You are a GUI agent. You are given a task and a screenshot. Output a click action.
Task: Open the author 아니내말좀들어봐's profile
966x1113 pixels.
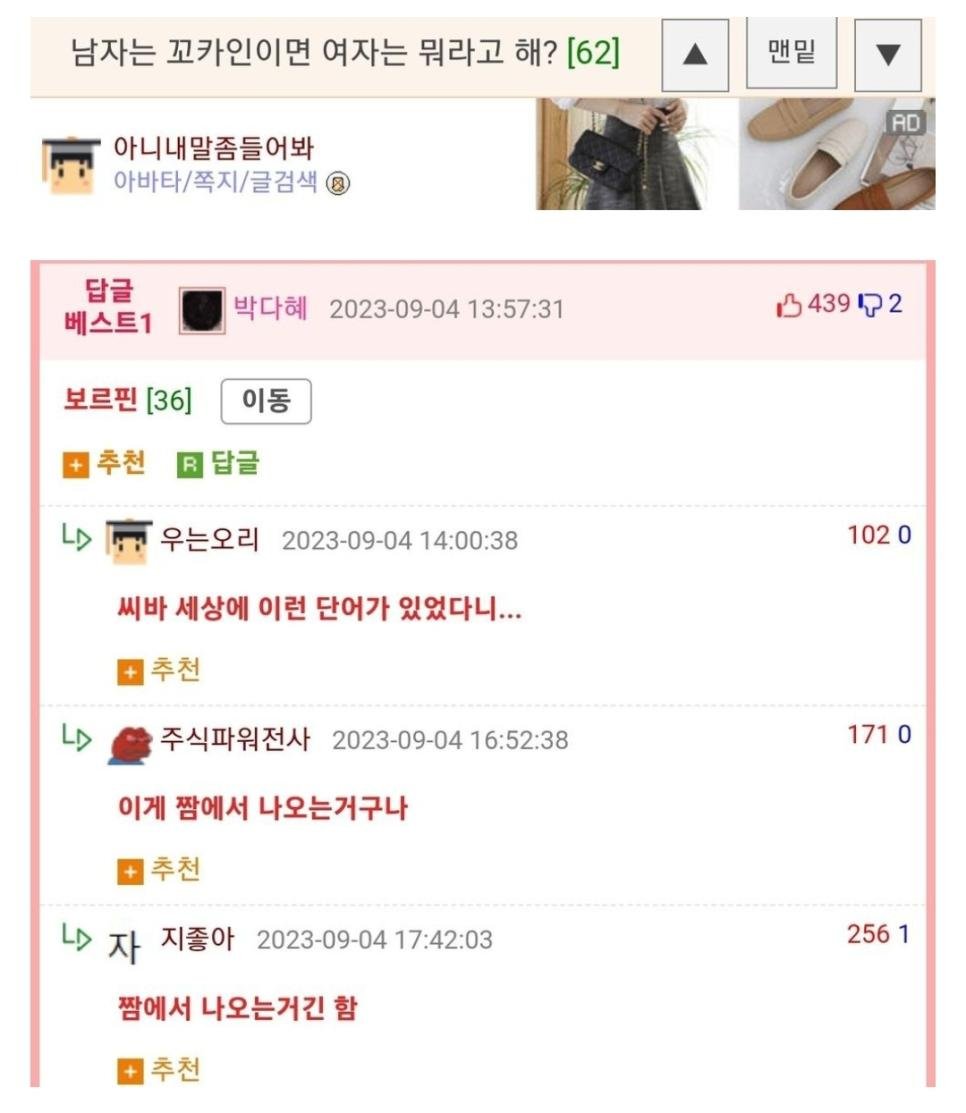[214, 149]
